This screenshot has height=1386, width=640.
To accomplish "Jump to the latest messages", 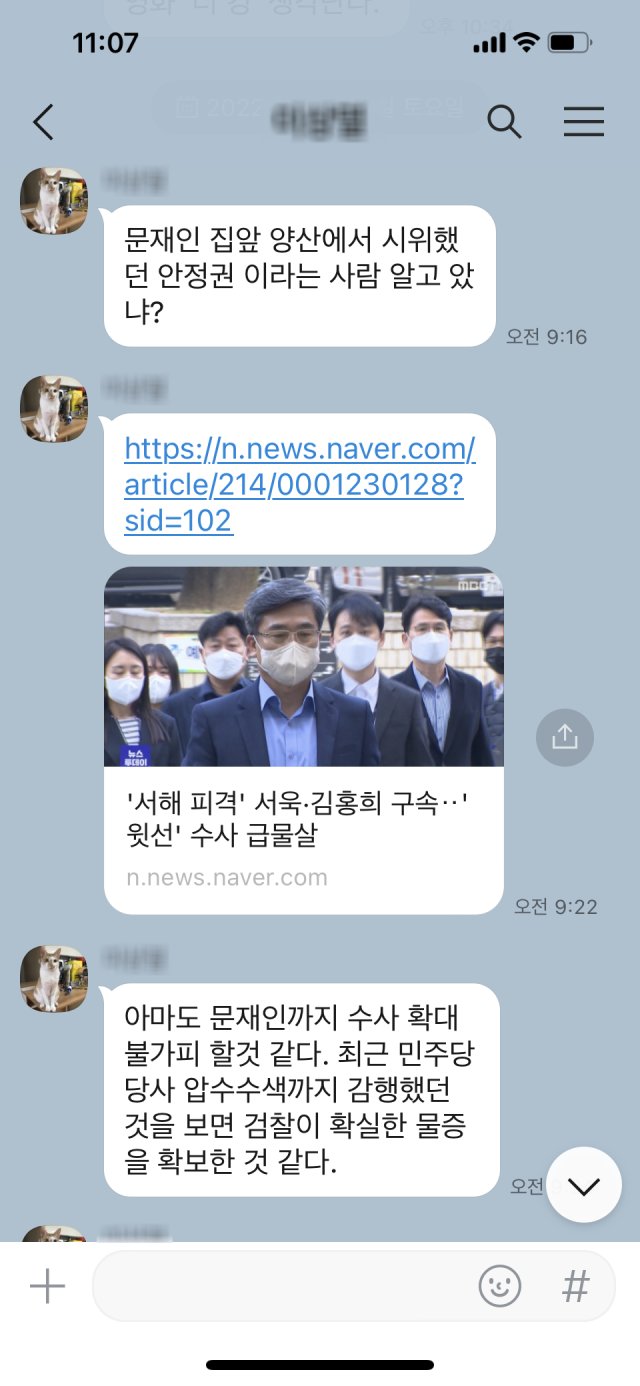I will 584,1186.
